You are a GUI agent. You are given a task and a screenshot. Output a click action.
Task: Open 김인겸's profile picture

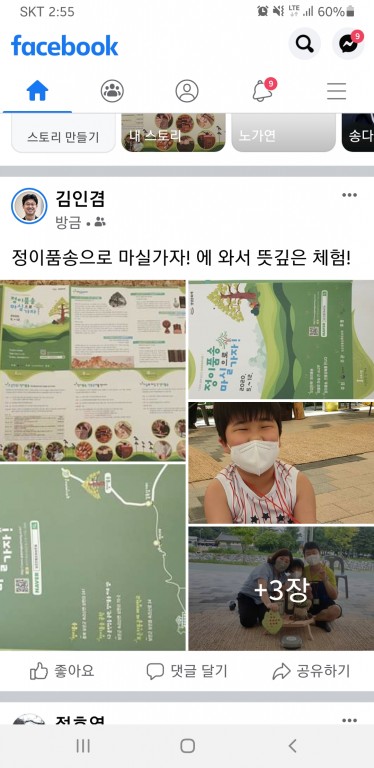coord(29,206)
